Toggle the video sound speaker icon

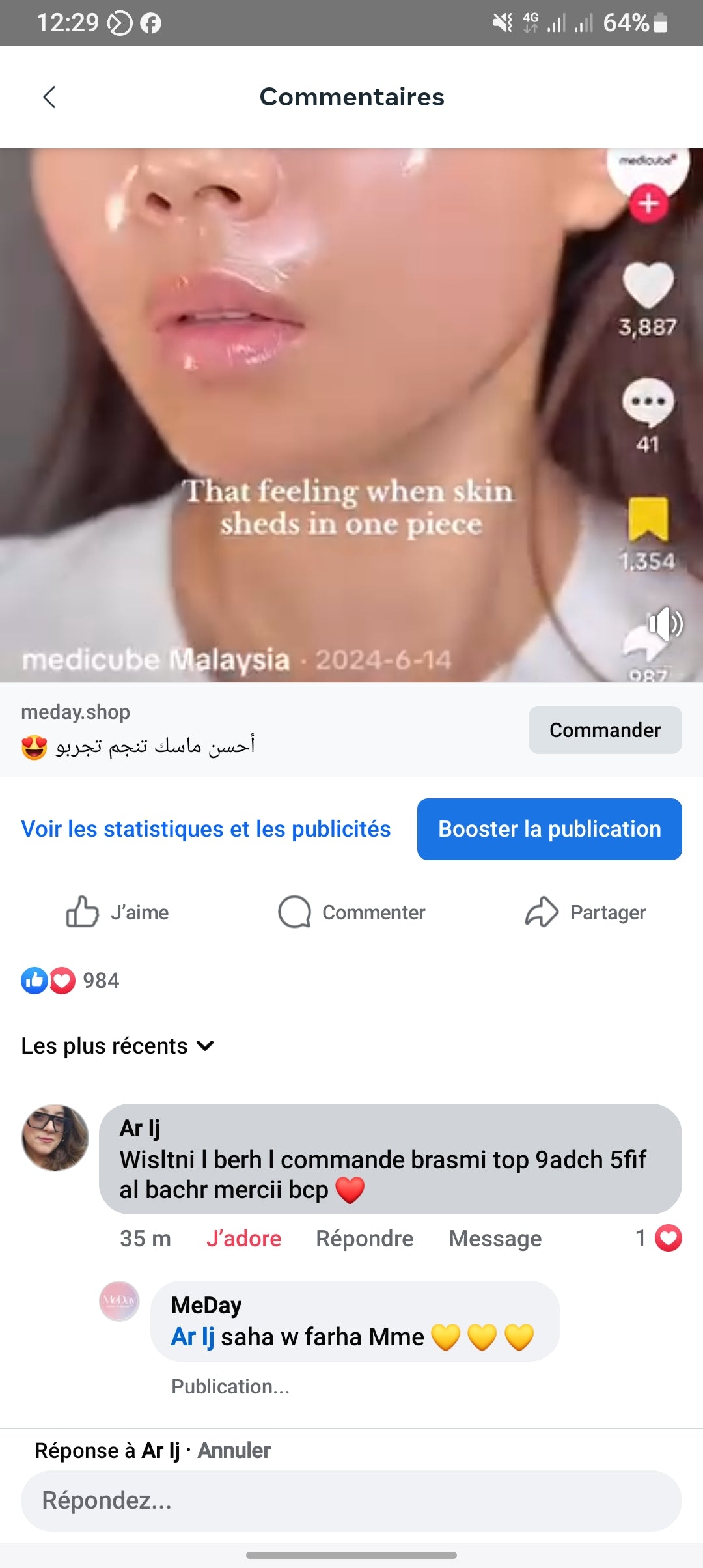click(x=665, y=624)
